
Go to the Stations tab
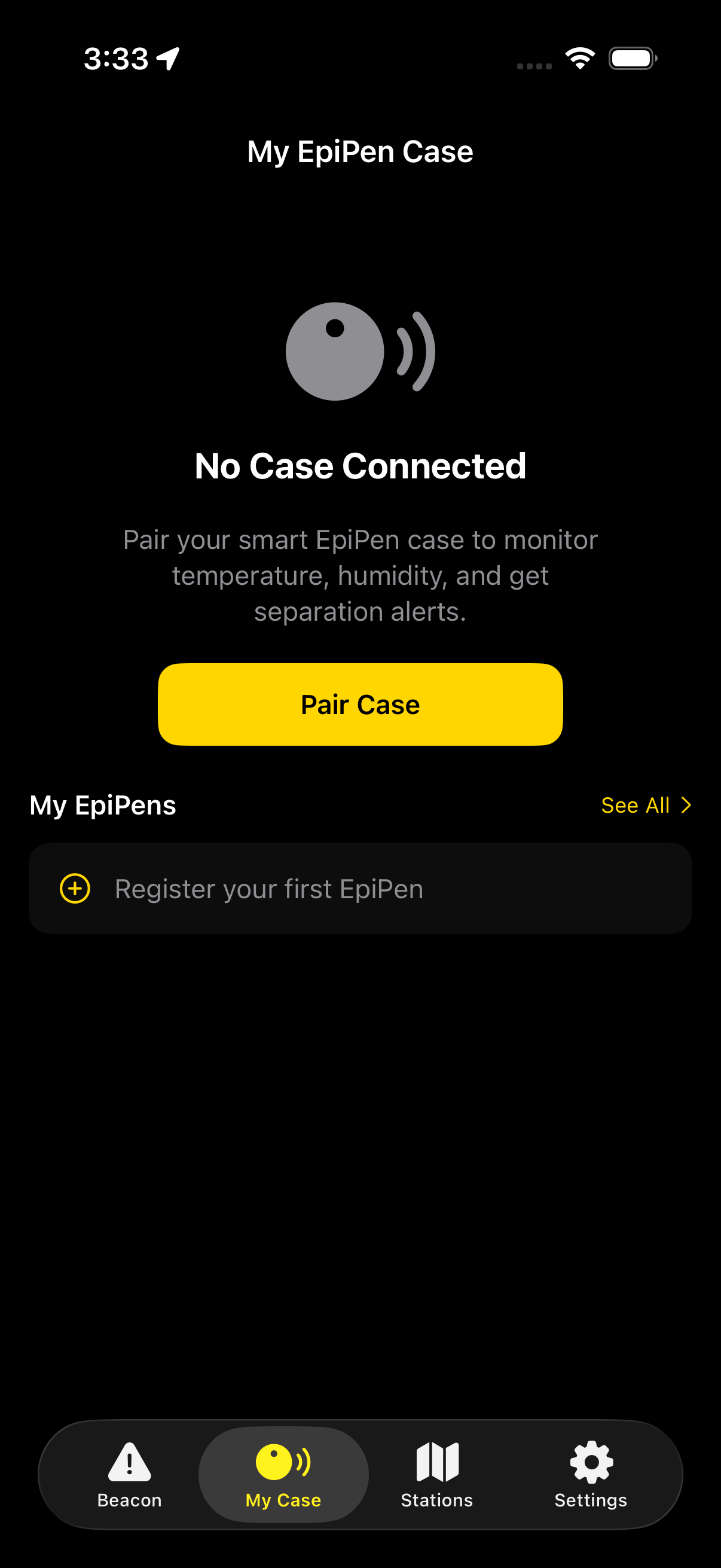pos(437,1474)
